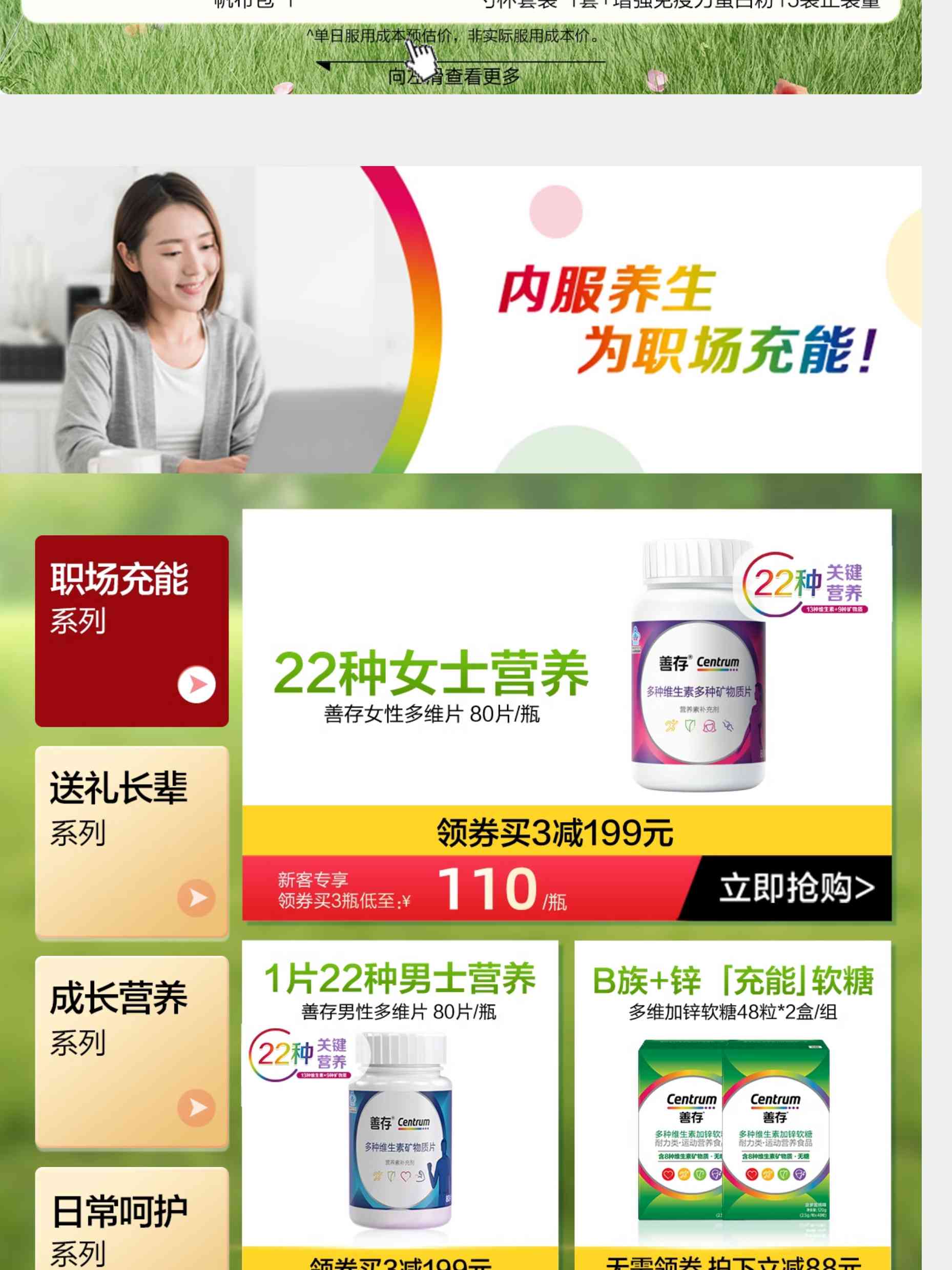Select the 职场充能 series tab
Image resolution: width=952 pixels, height=1270 pixels.
(131, 630)
